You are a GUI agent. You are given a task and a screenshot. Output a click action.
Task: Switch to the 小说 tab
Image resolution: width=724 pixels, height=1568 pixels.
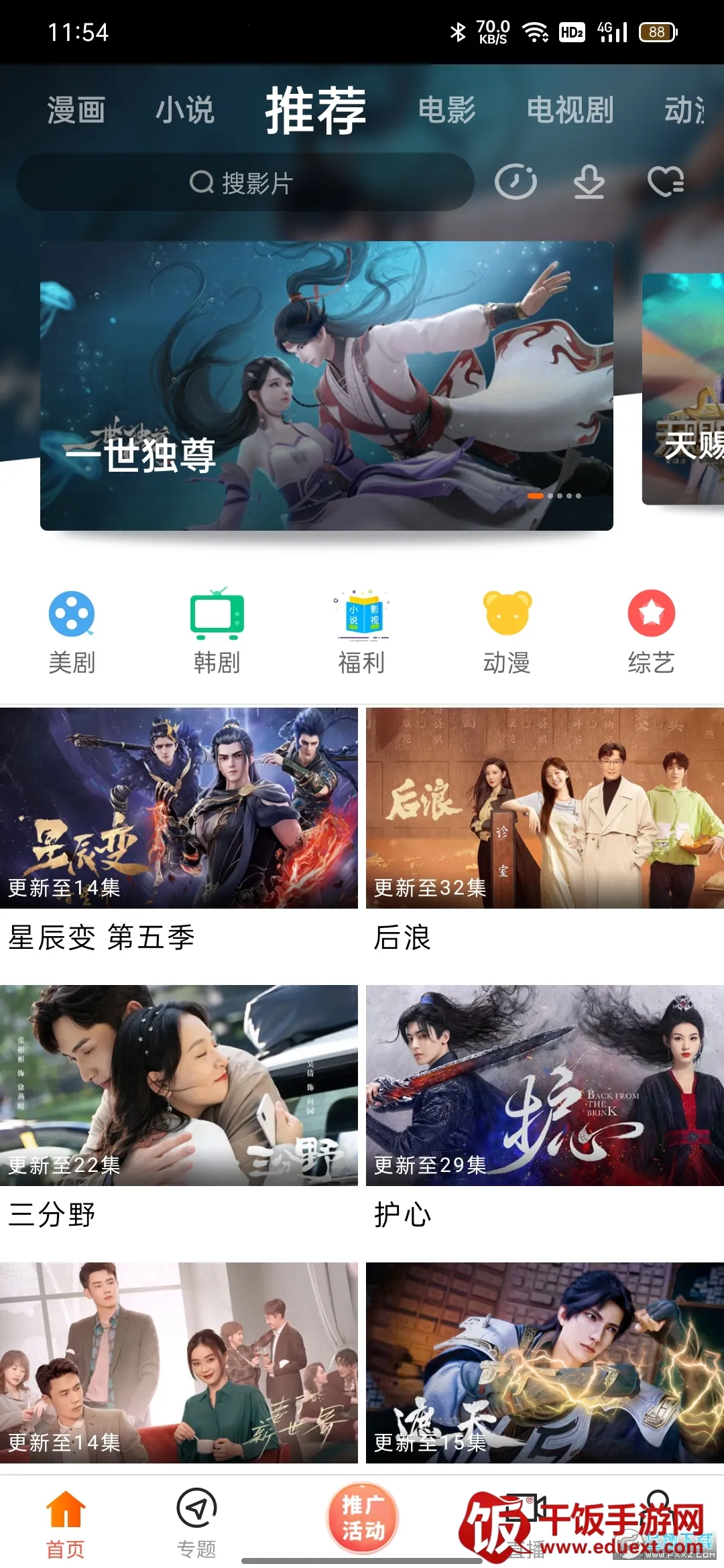185,111
